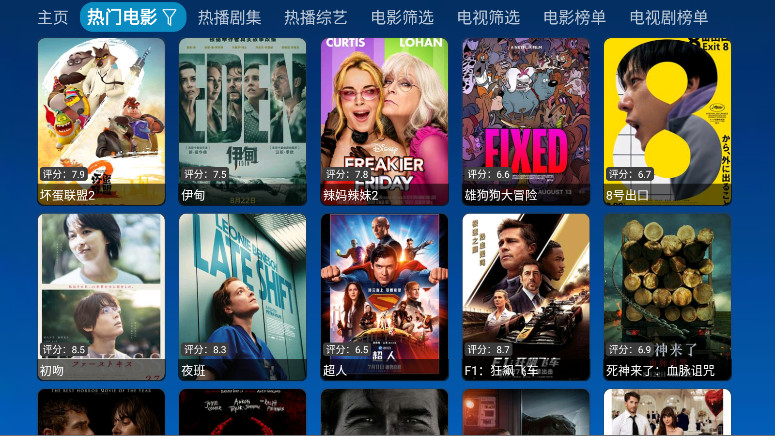Open the movie 初吻
The height and width of the screenshot is (436, 775).
point(101,296)
